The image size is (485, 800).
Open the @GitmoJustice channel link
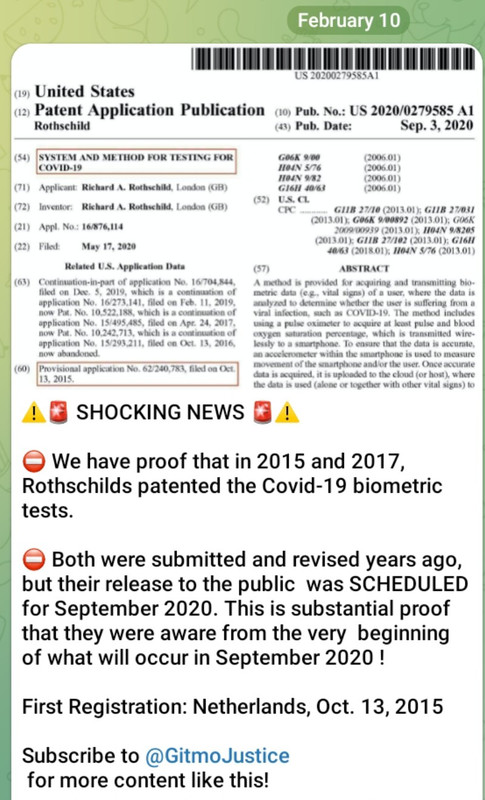tap(217, 756)
